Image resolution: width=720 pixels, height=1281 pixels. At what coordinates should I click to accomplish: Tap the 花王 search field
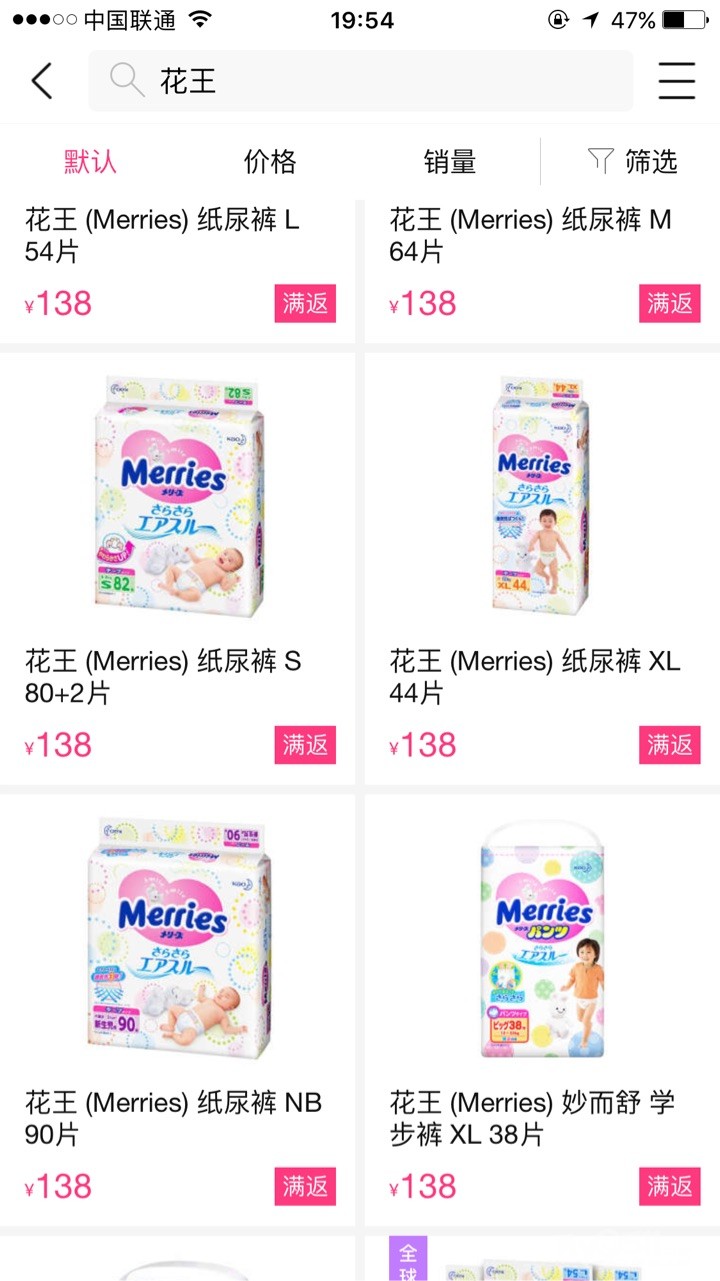(360, 81)
